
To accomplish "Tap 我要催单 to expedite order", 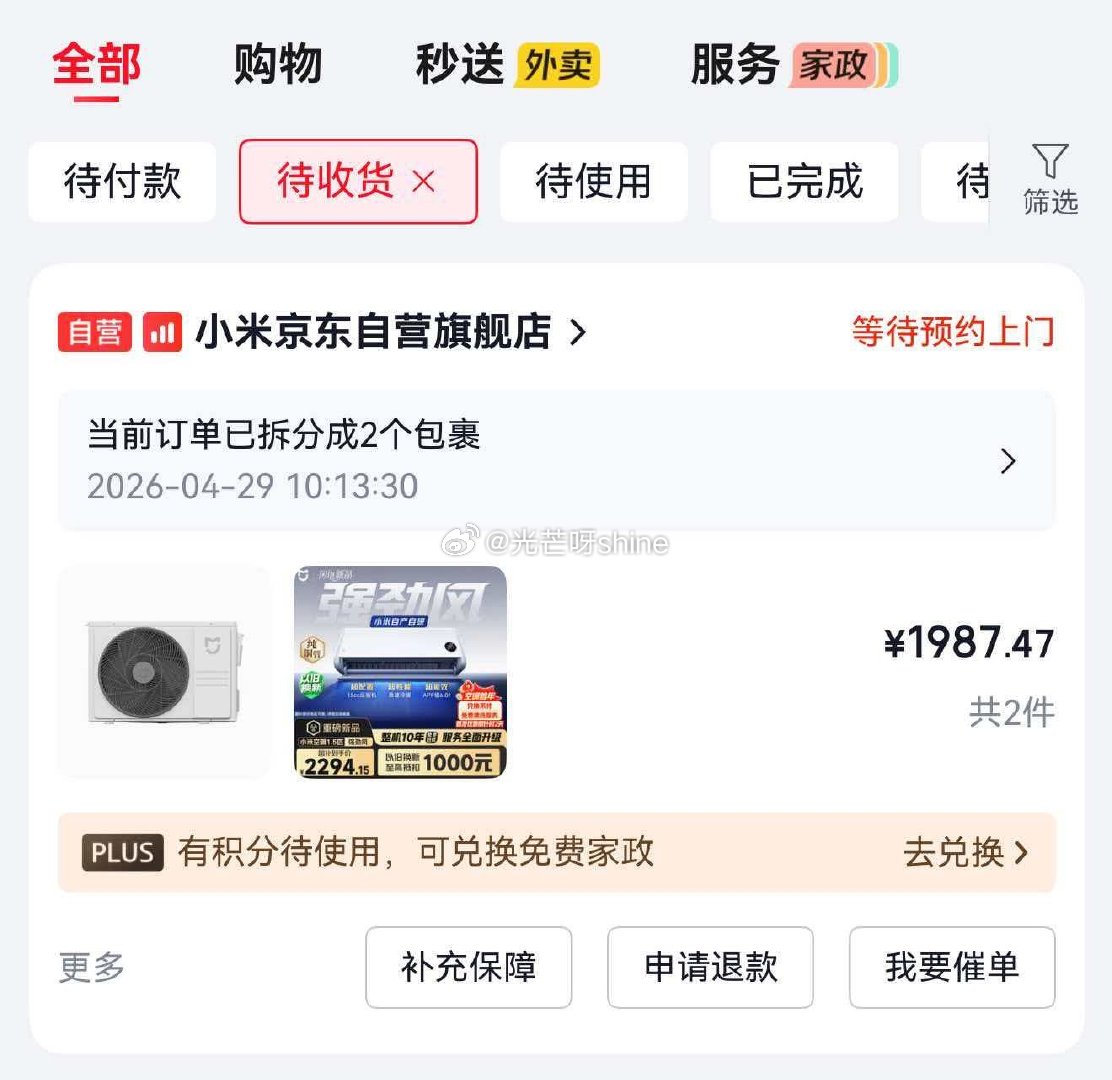I will tap(951, 967).
